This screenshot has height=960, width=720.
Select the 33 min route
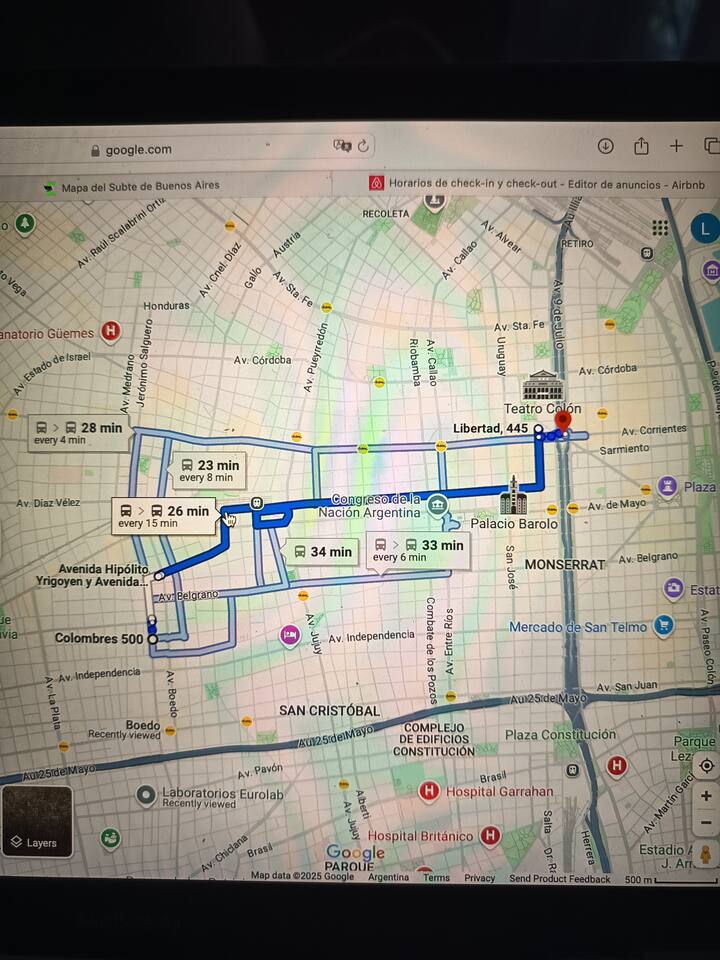click(x=418, y=549)
